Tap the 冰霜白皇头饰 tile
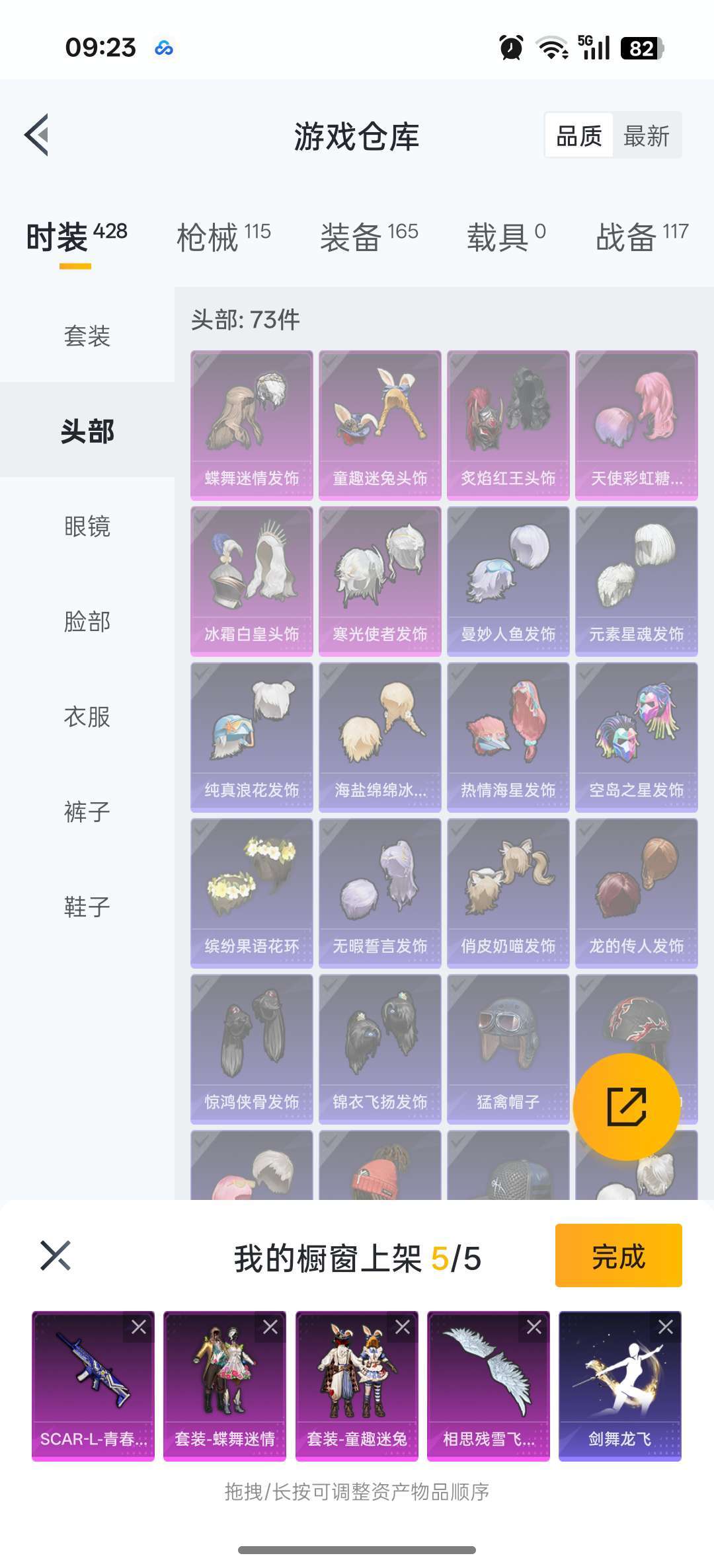The image size is (714, 1568). point(252,581)
